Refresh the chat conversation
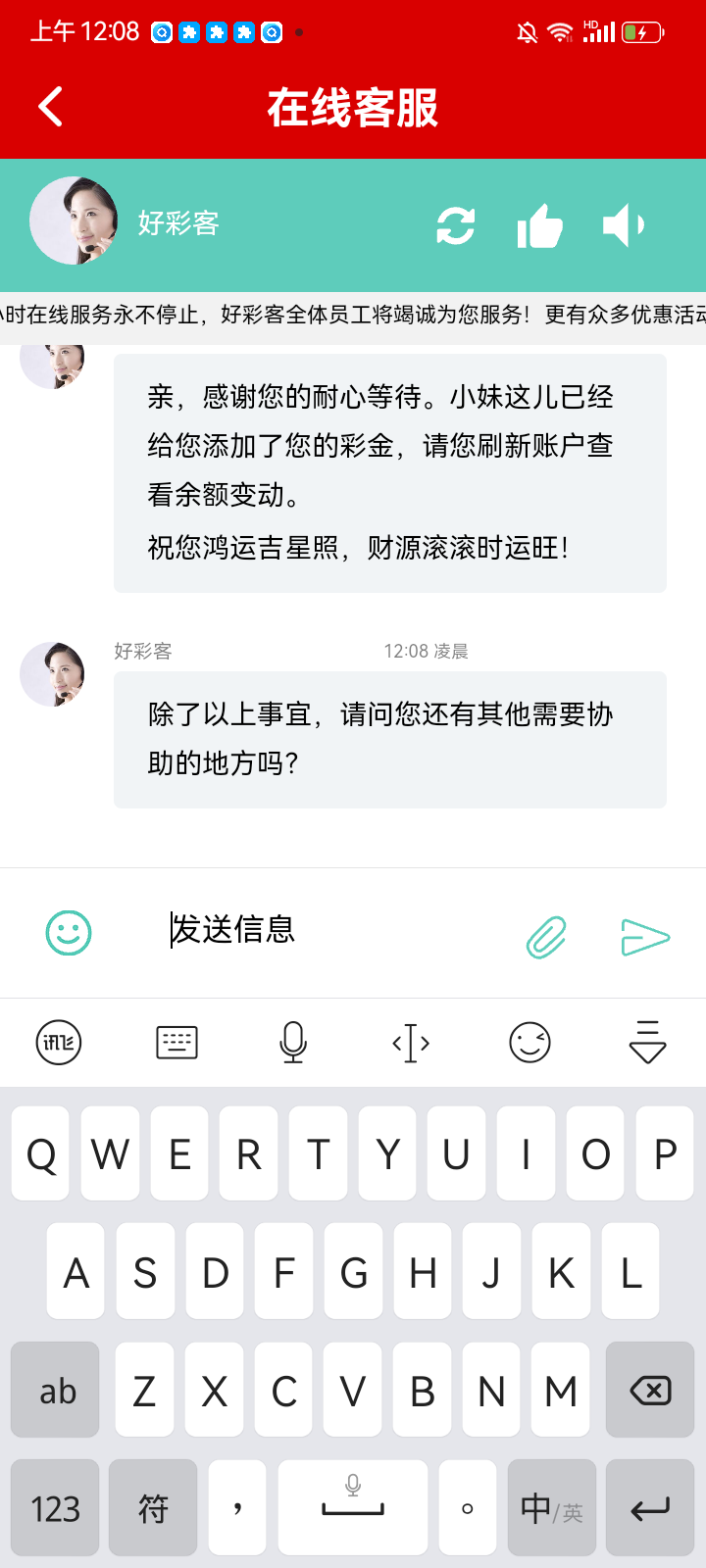Screen dimensions: 706x1568 455,224
